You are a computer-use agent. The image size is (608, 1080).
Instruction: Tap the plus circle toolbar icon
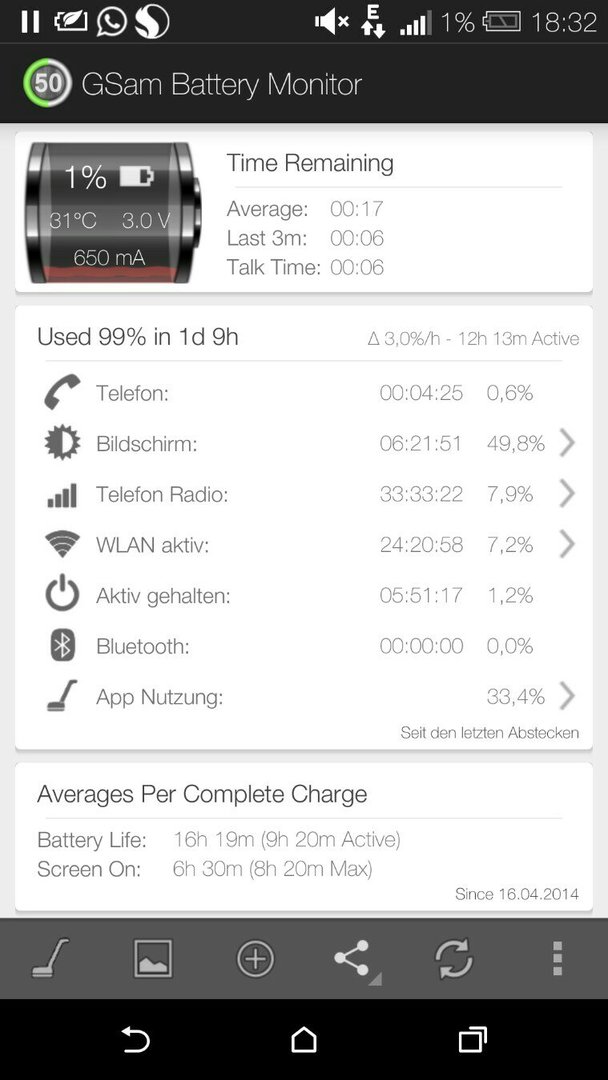coord(255,958)
